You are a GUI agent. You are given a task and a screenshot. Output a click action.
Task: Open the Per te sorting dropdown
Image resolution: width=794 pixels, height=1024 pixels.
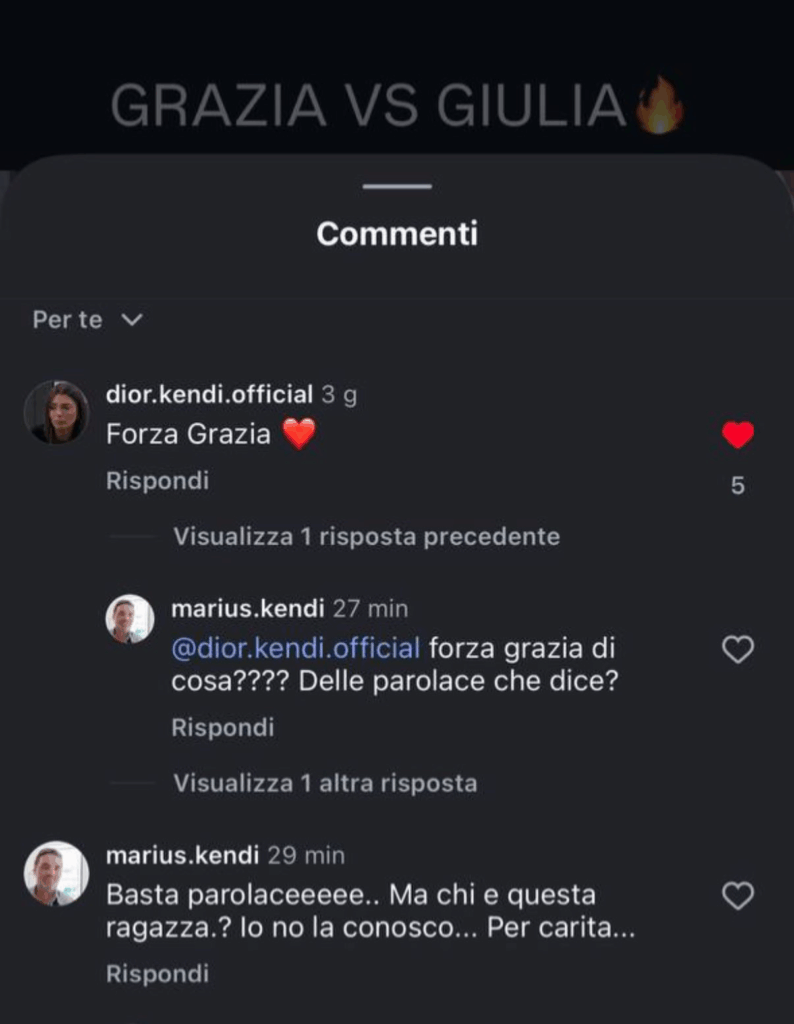click(88, 320)
